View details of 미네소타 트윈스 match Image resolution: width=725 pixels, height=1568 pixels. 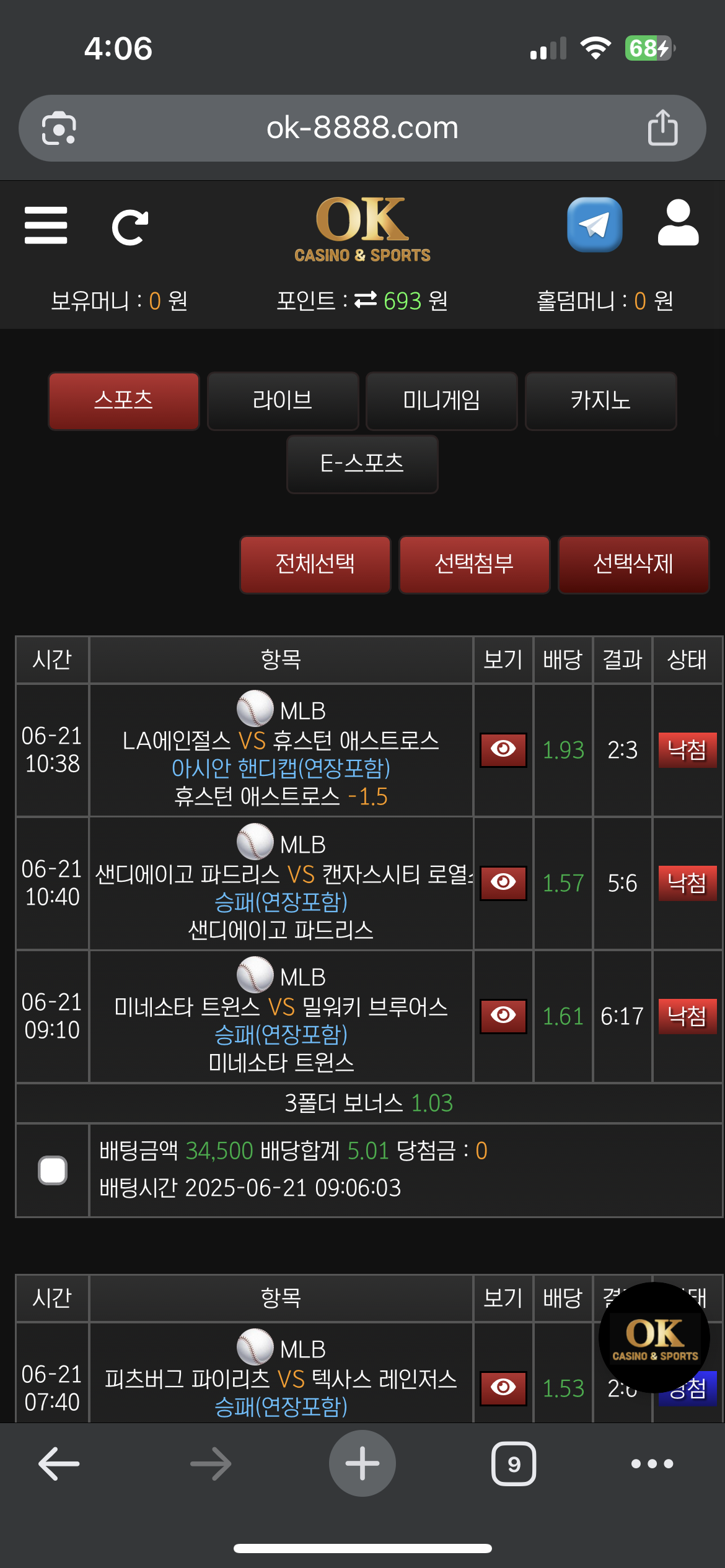503,1016
